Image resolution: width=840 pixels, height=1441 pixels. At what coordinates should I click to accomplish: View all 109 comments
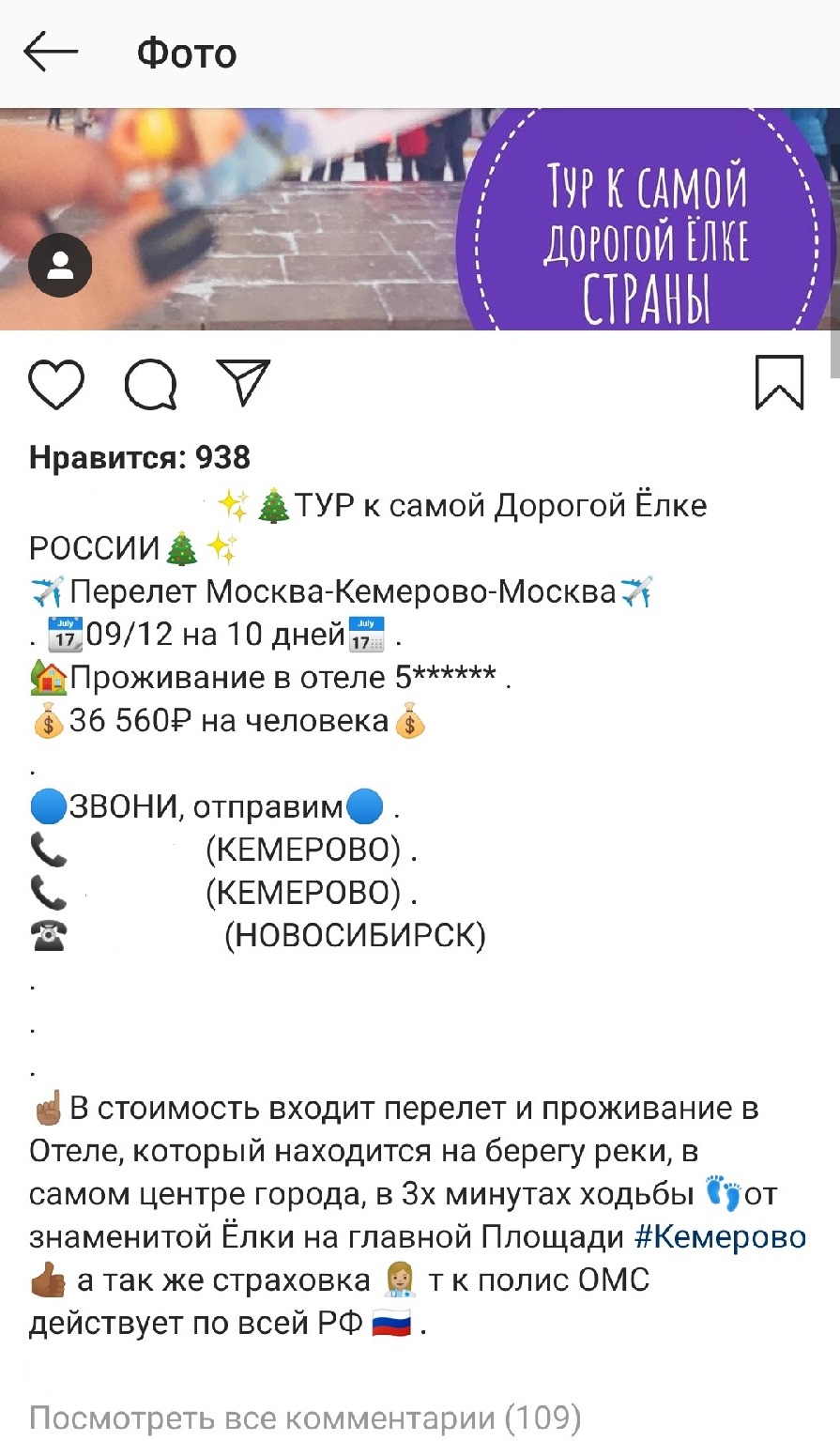click(305, 1418)
